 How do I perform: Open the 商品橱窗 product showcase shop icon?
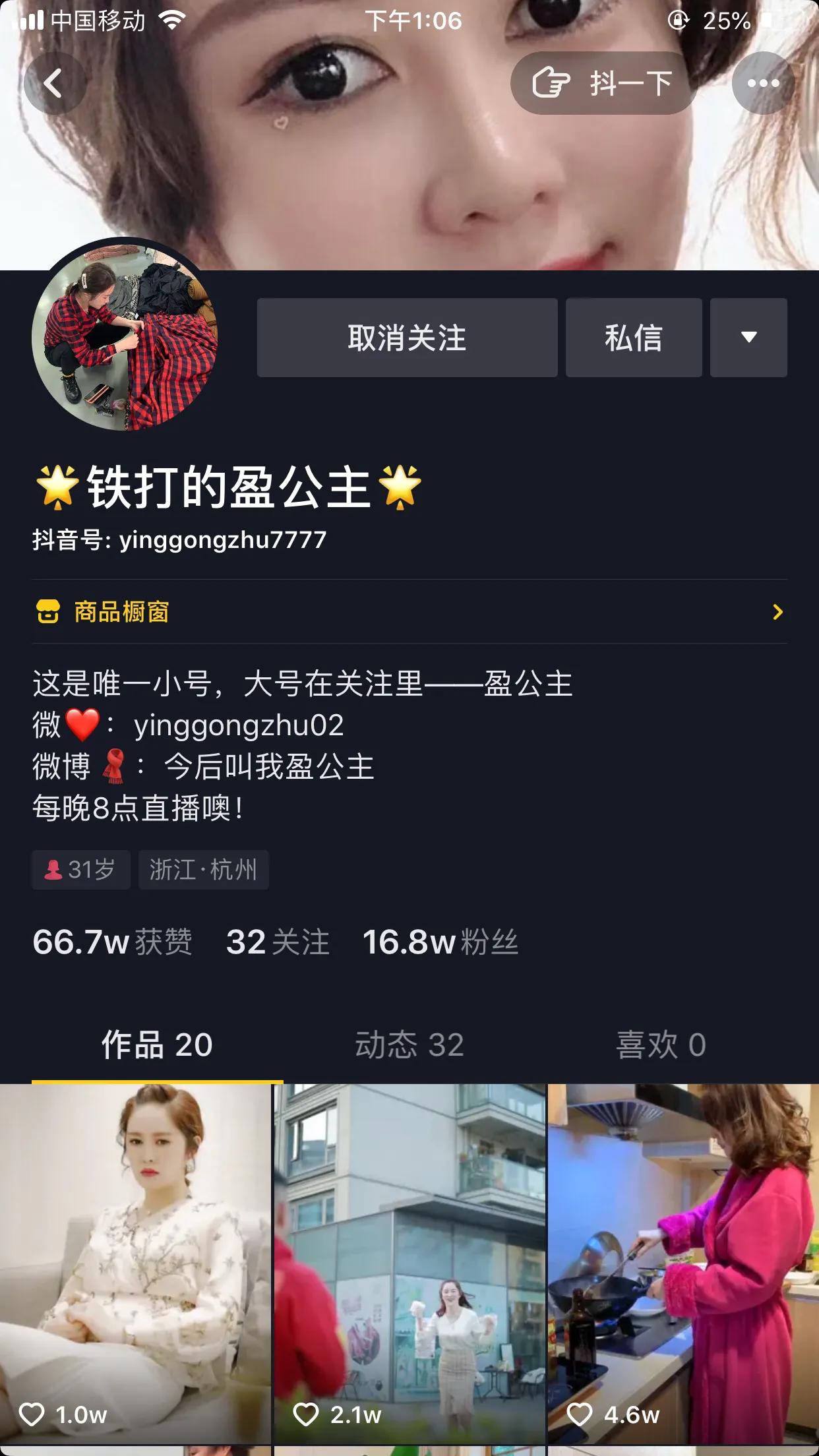pyautogui.click(x=47, y=613)
